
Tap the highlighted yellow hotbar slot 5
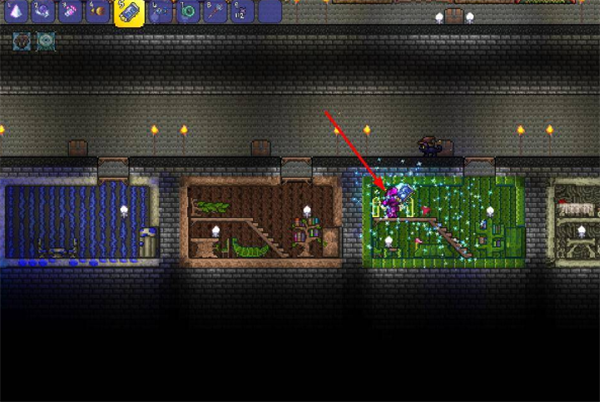[129, 12]
